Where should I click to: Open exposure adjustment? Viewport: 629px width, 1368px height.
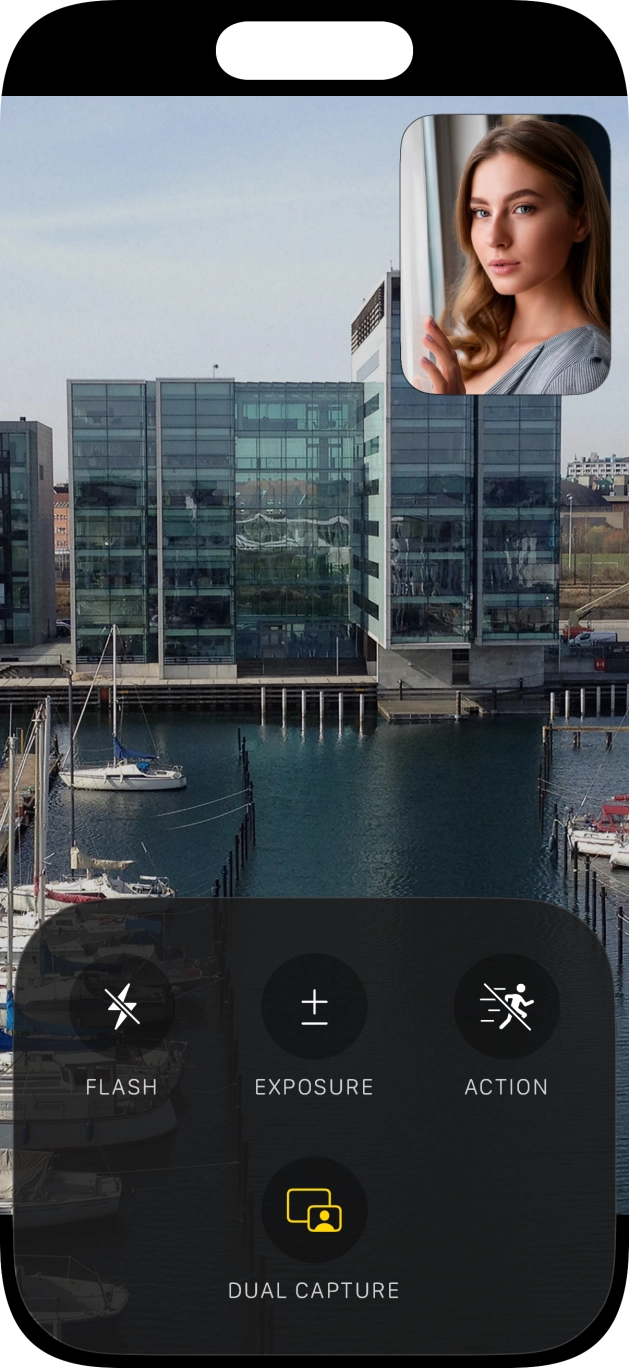click(314, 1007)
